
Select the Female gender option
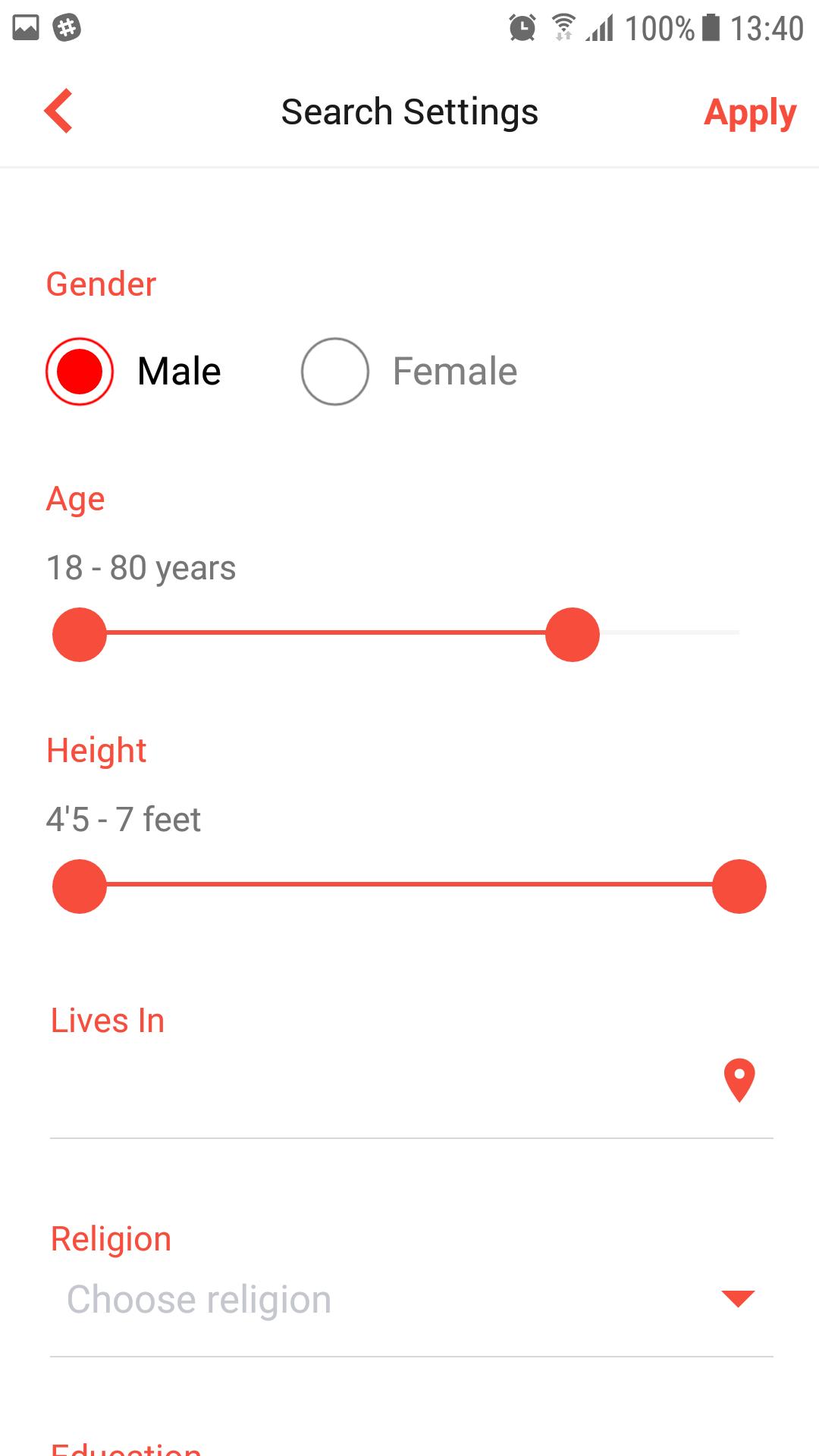point(335,372)
